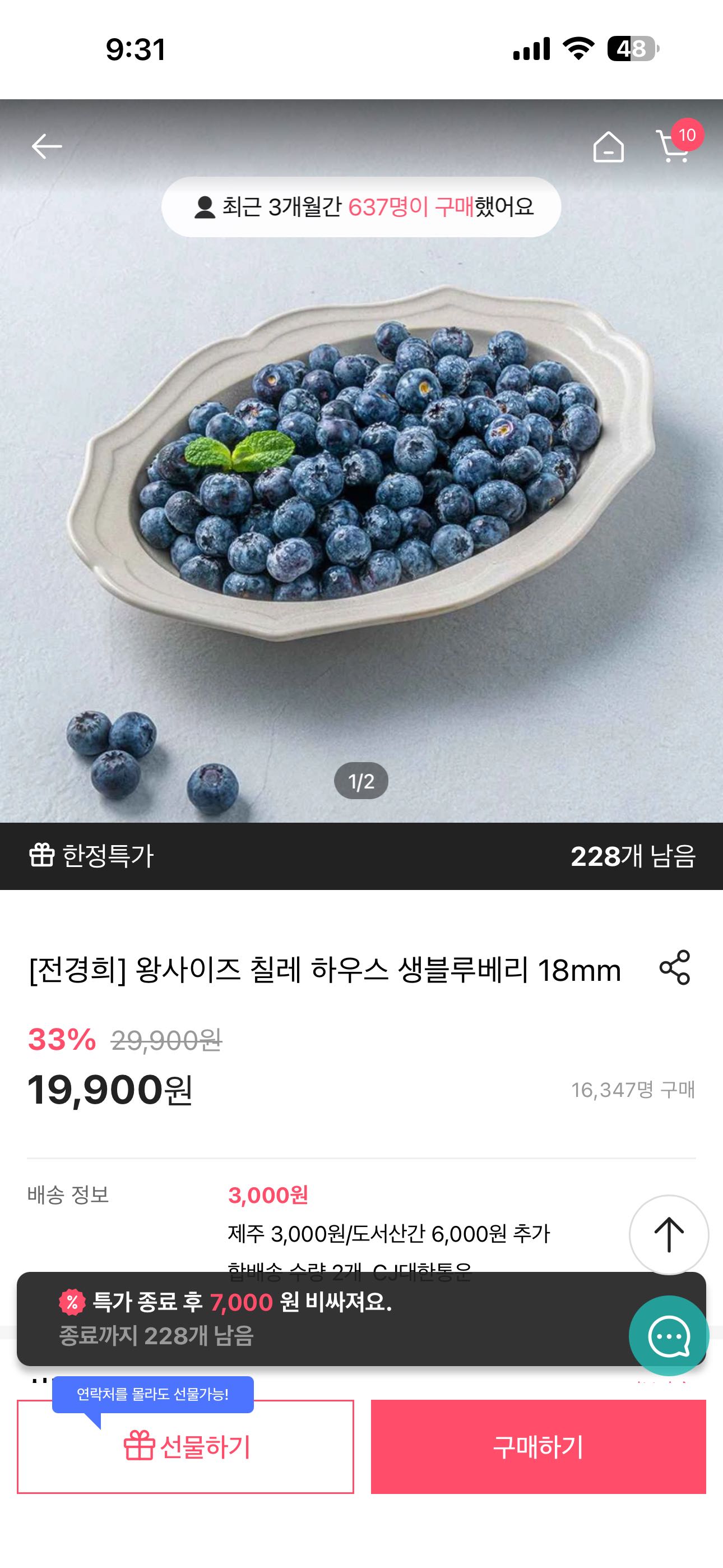The width and height of the screenshot is (723, 1568).
Task: Share this blueberry product
Action: click(x=675, y=967)
